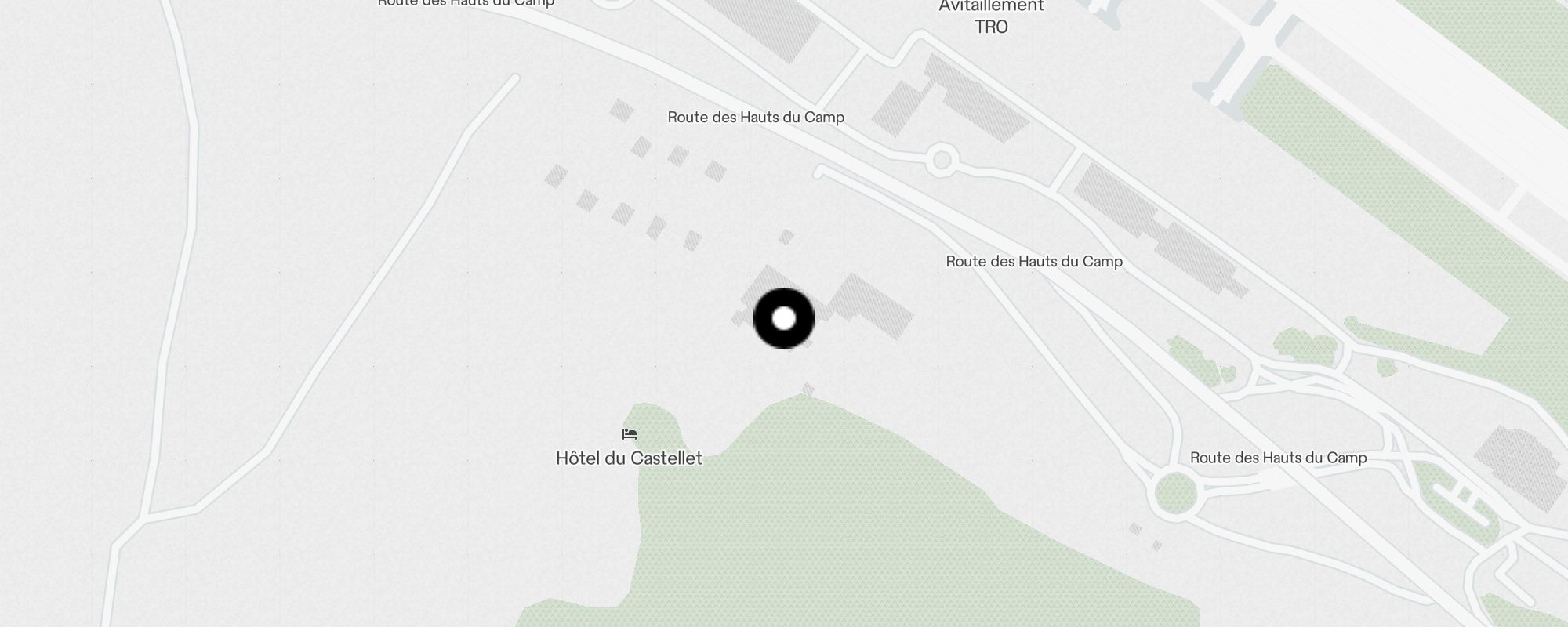Open the Hôtel du Castellet place marker
Screen dimensions: 1568x627
[630, 434]
